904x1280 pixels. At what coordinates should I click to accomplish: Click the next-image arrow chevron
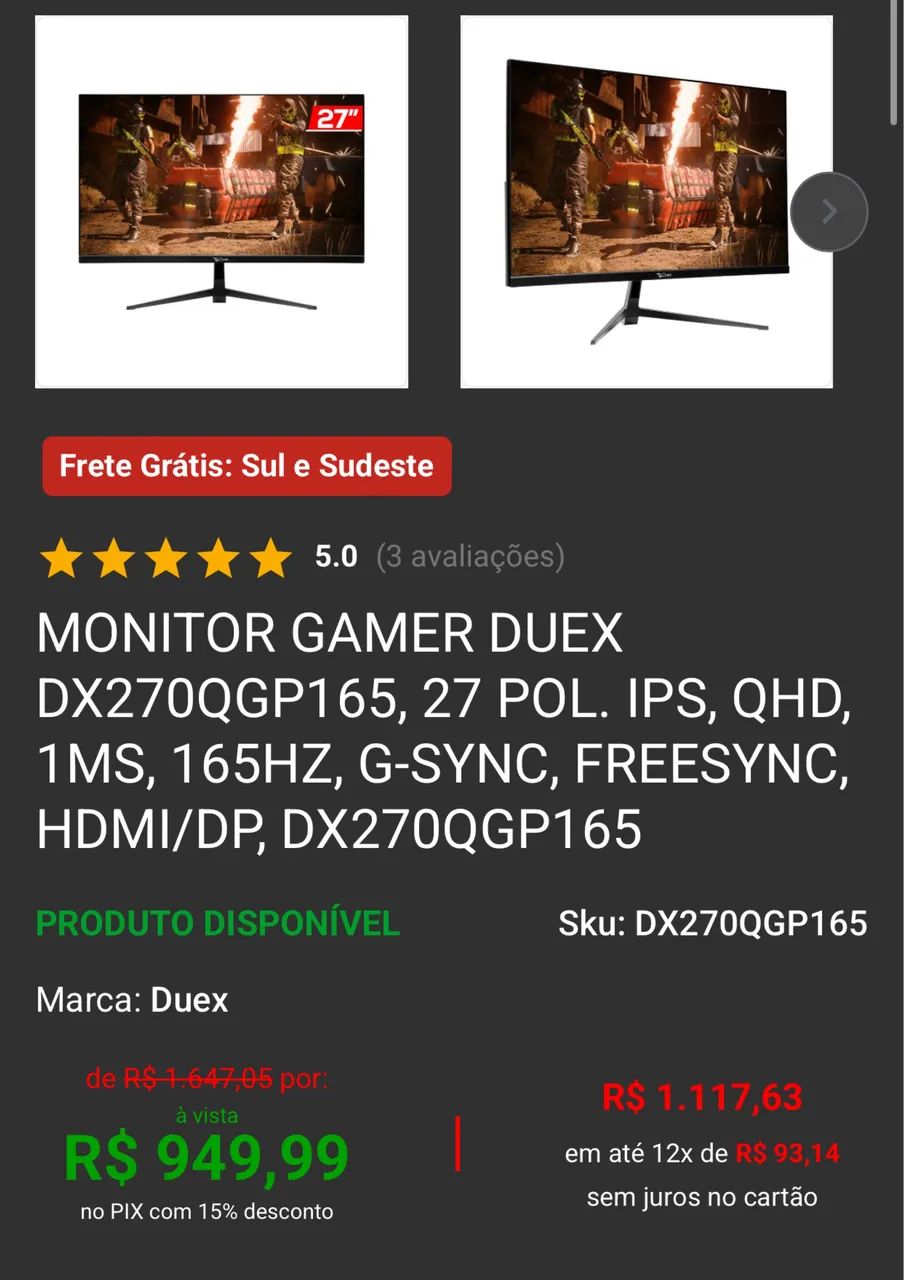[829, 211]
